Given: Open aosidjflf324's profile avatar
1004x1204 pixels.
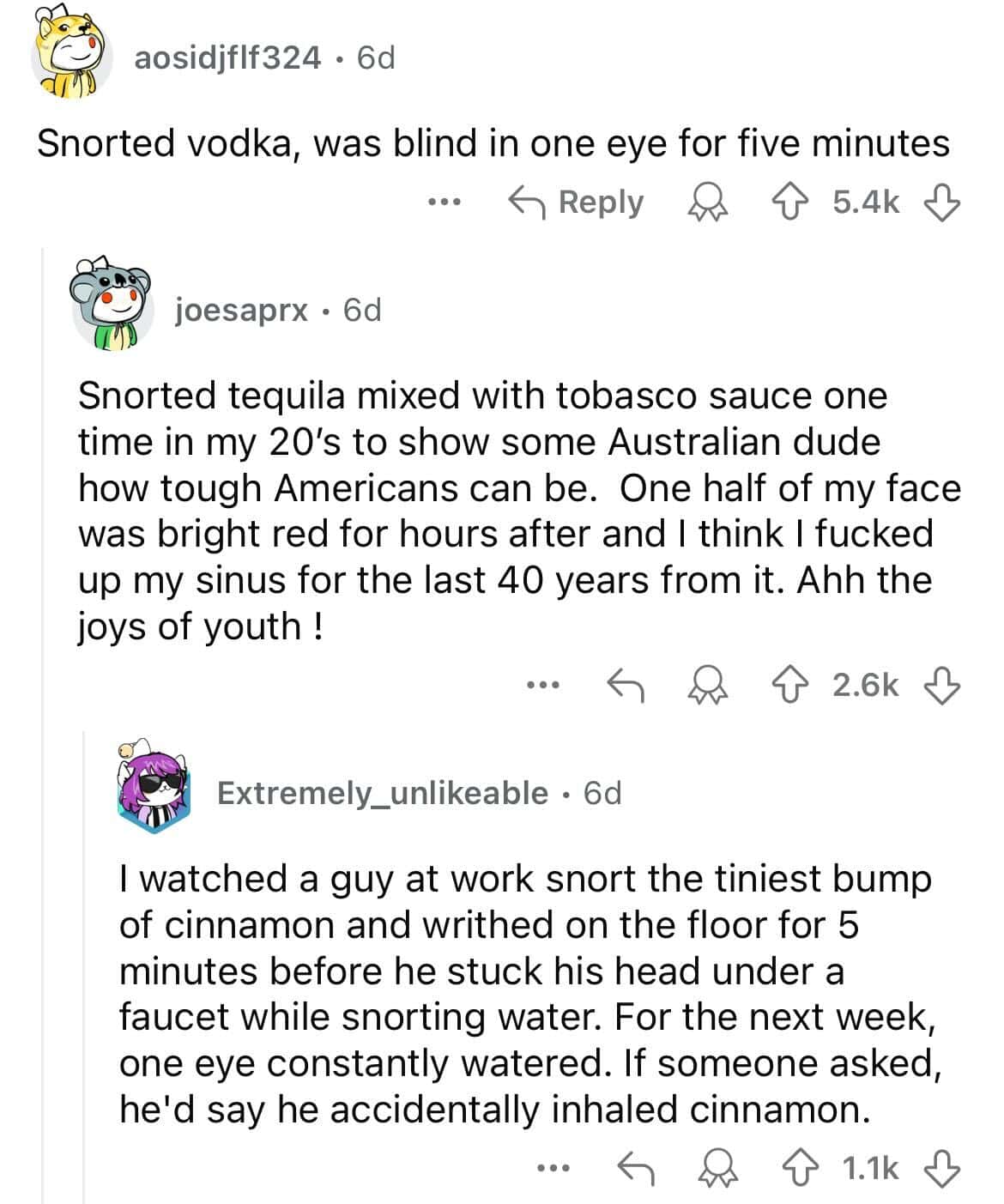Looking at the screenshot, I should click(x=71, y=58).
